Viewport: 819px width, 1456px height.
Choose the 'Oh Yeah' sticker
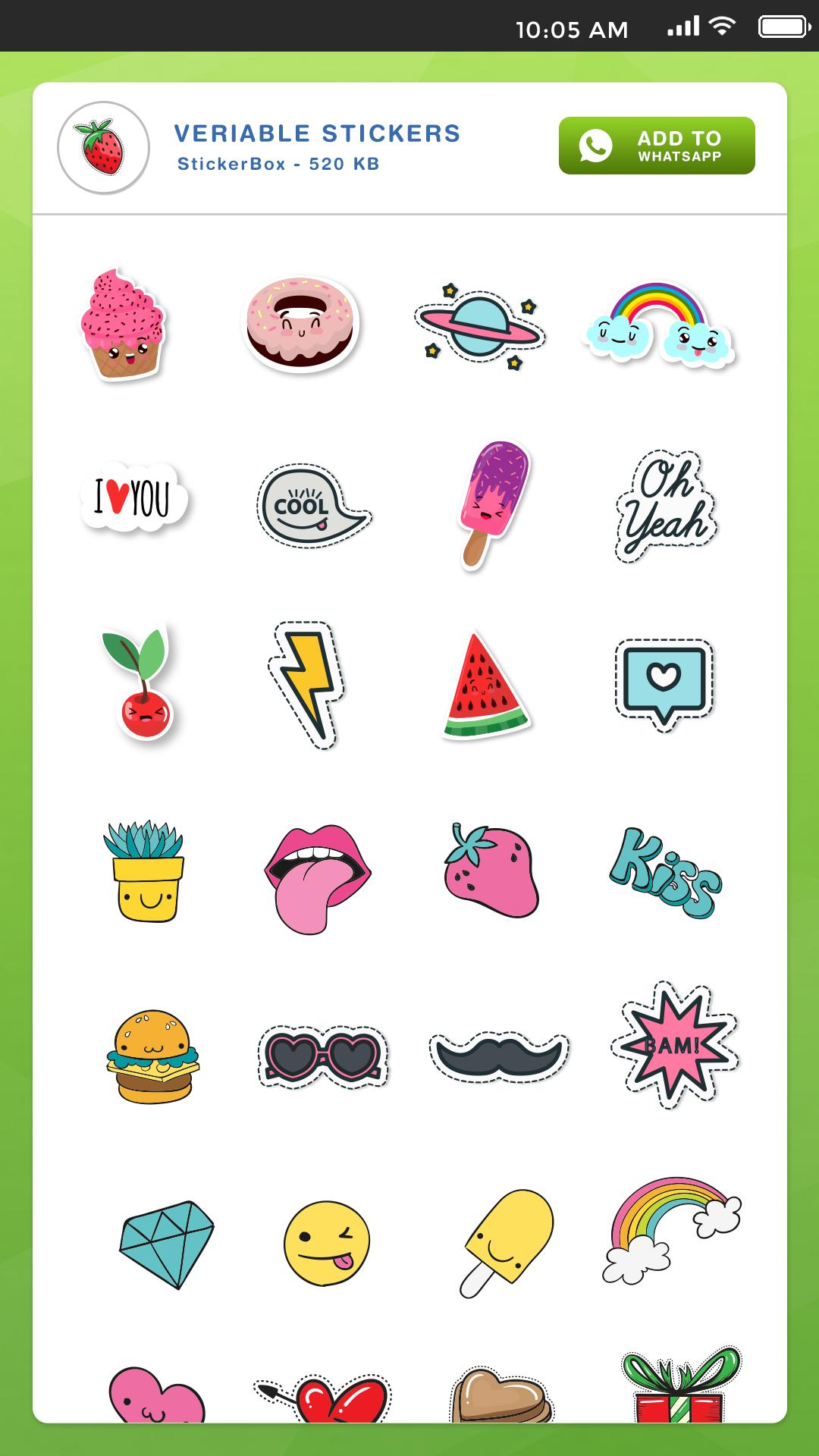[x=665, y=505]
